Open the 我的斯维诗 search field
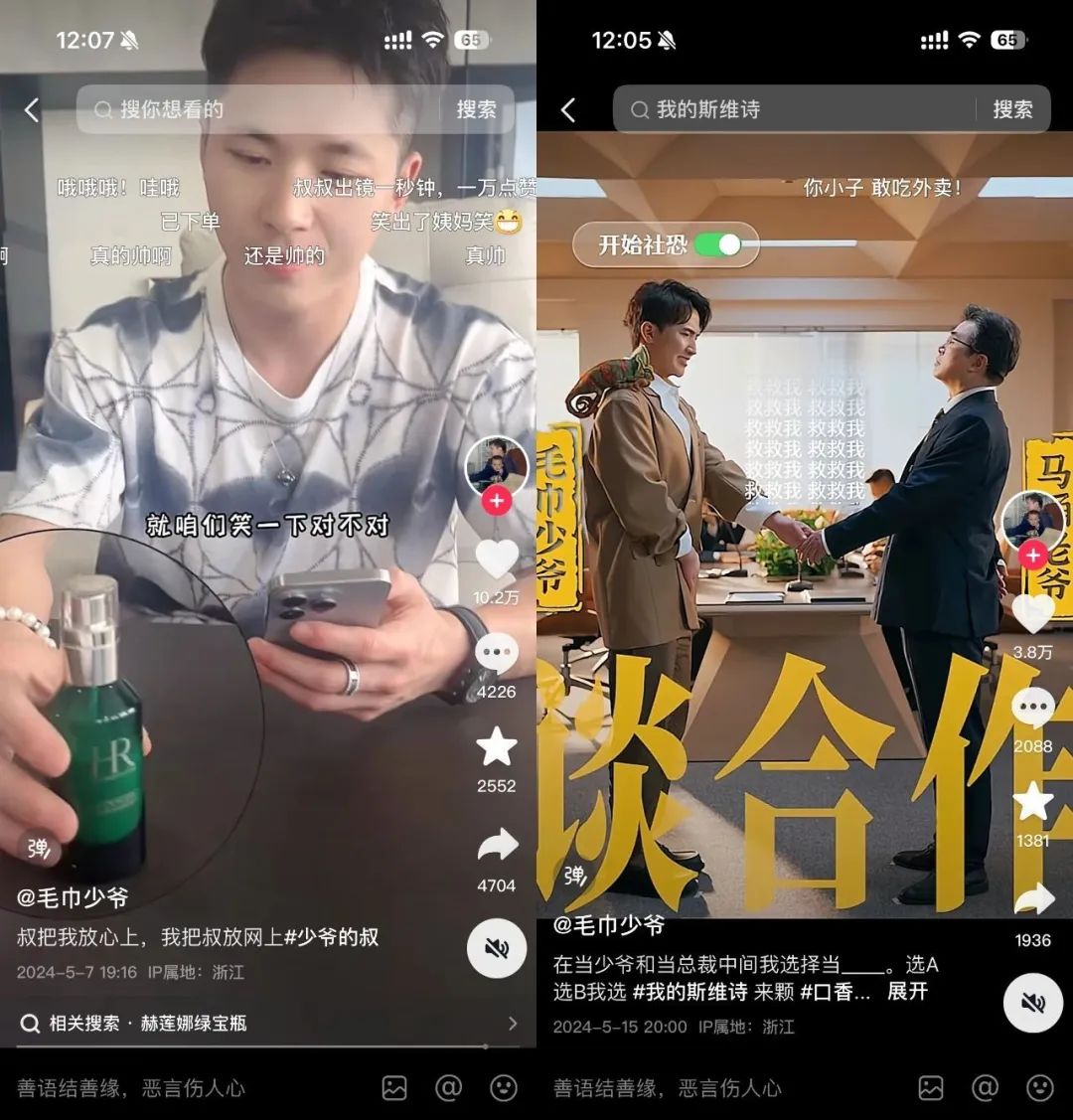Screen dimensions: 1073x1120 coord(795,110)
